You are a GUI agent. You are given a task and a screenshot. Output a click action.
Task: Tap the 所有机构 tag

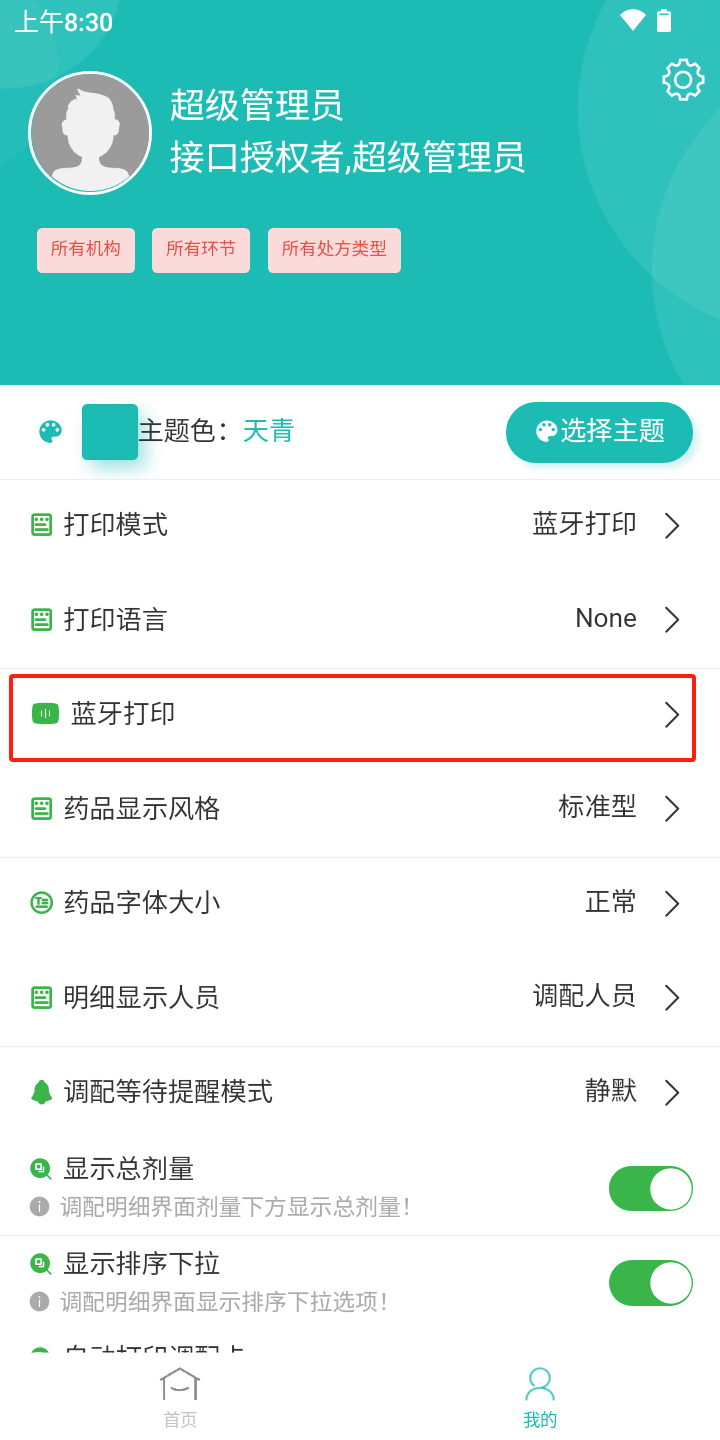pos(86,250)
